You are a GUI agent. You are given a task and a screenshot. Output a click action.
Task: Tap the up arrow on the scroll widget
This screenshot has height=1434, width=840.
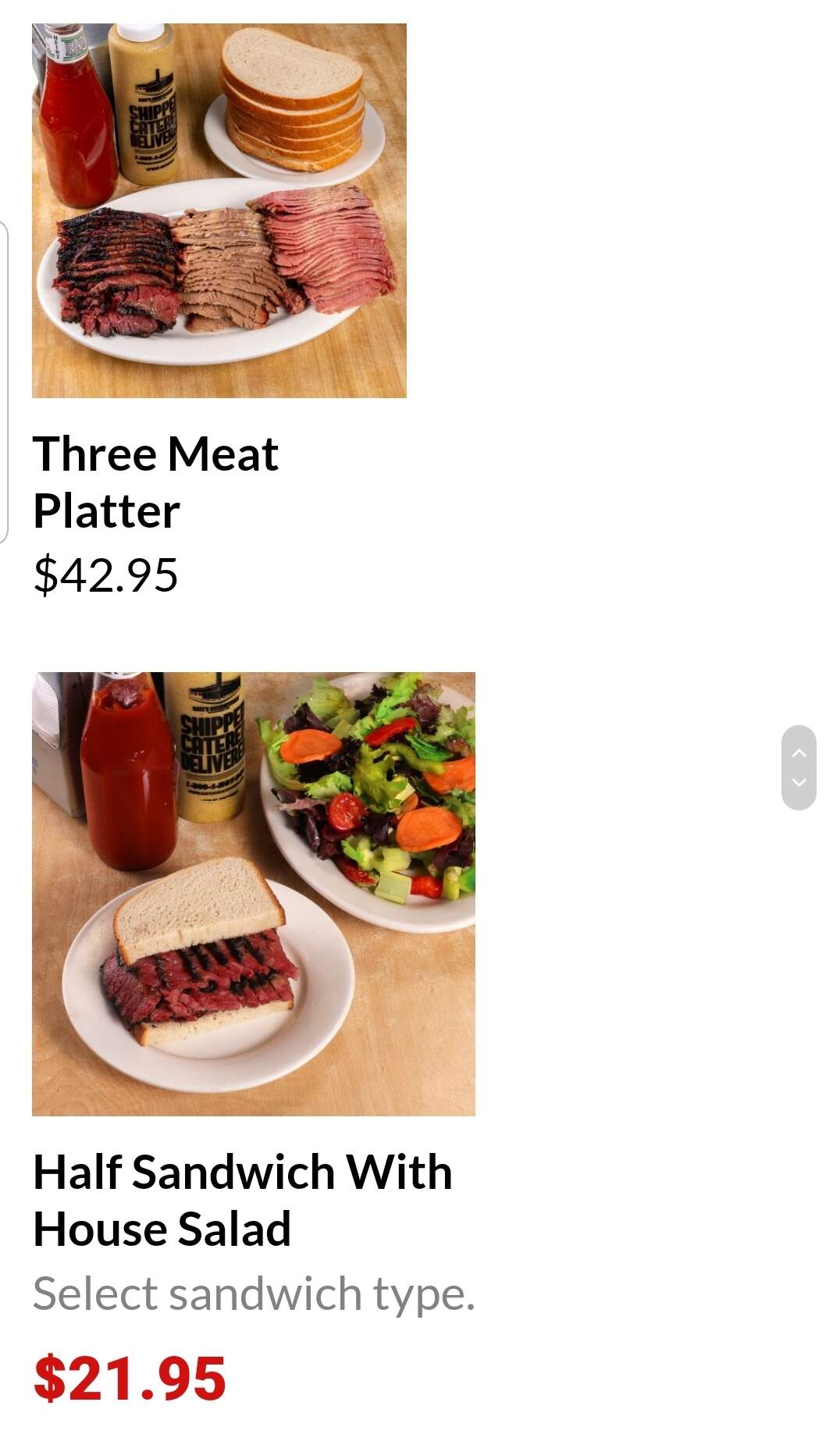[799, 753]
